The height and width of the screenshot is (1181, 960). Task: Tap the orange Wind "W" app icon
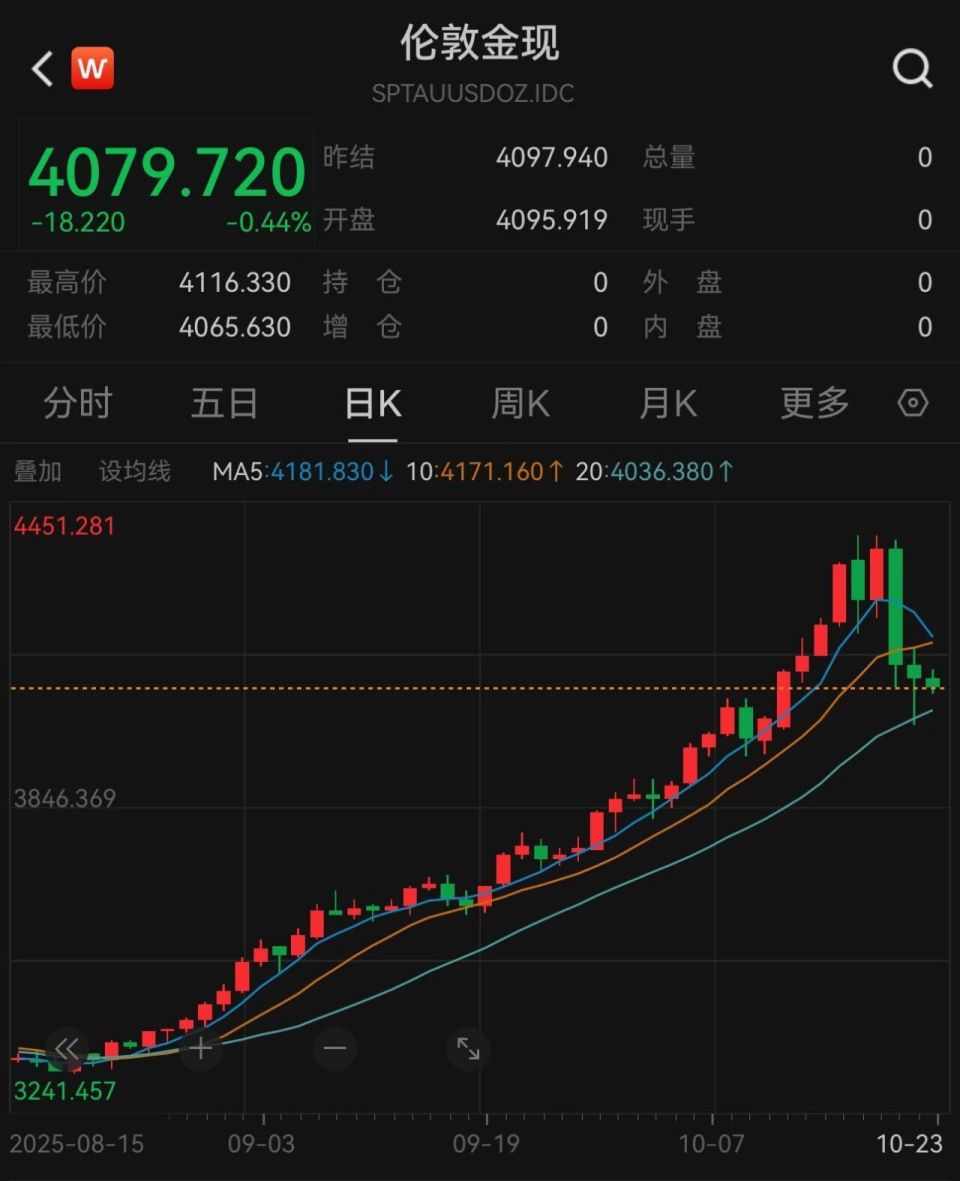pos(90,68)
